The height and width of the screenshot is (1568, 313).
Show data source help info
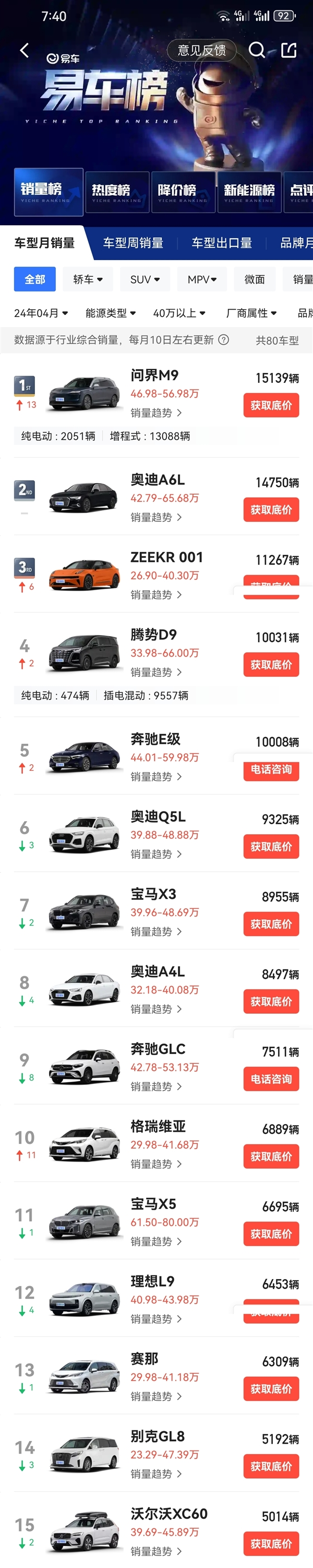tap(224, 340)
